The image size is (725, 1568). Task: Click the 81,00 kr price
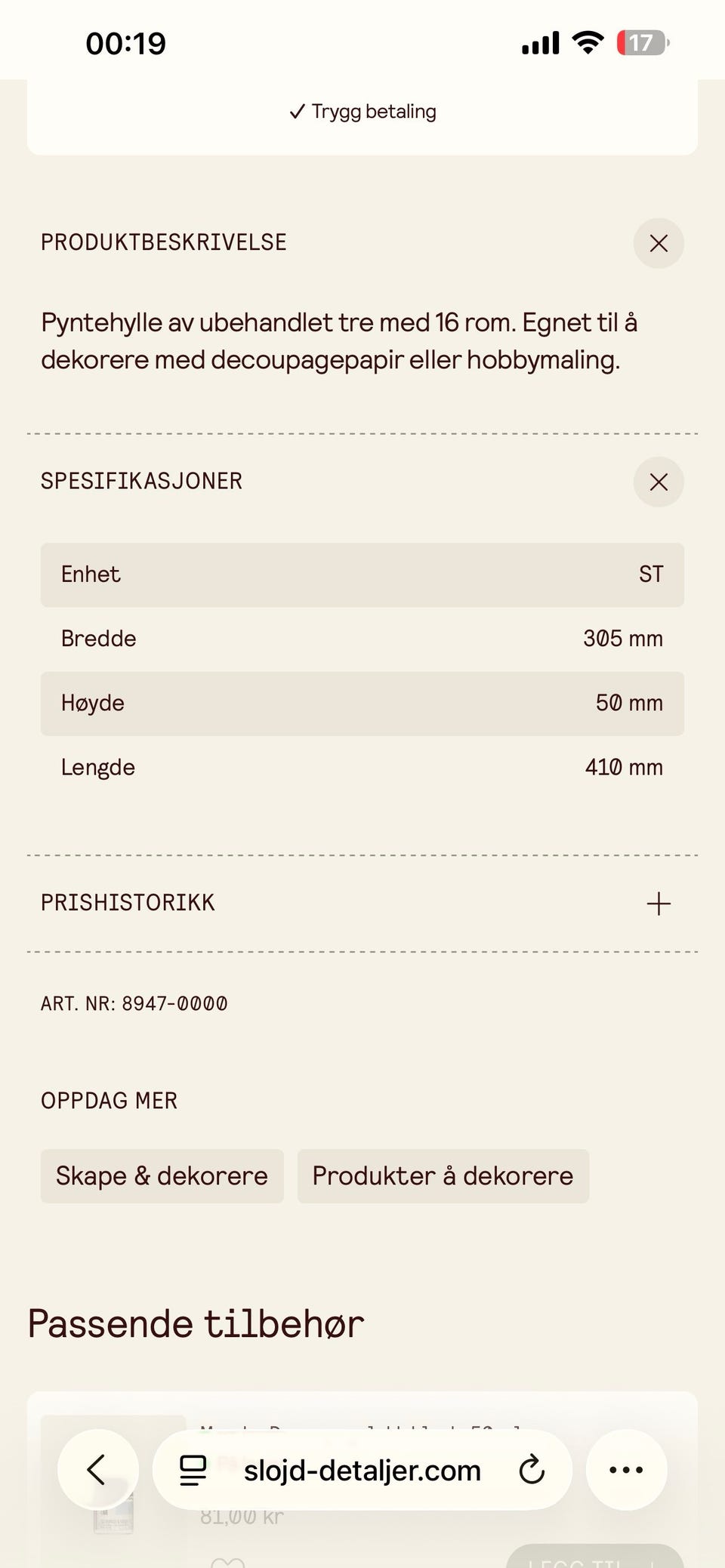[242, 1515]
